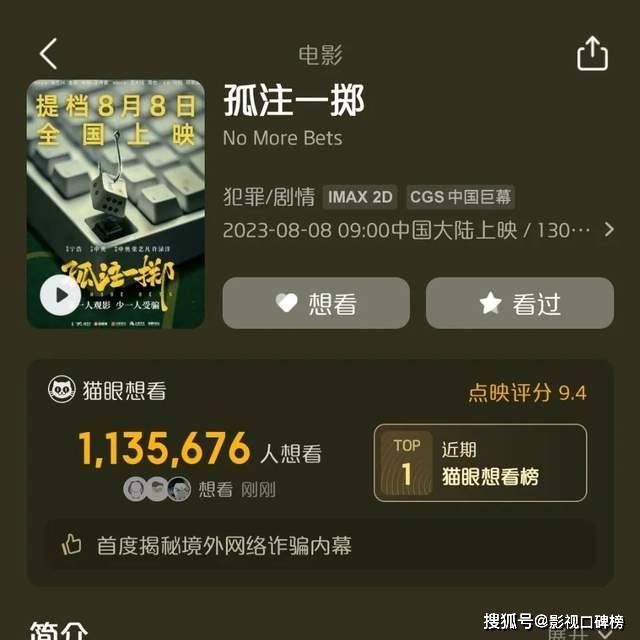640x640 pixels.
Task: Mark the movie as 想看
Action: tap(316, 303)
